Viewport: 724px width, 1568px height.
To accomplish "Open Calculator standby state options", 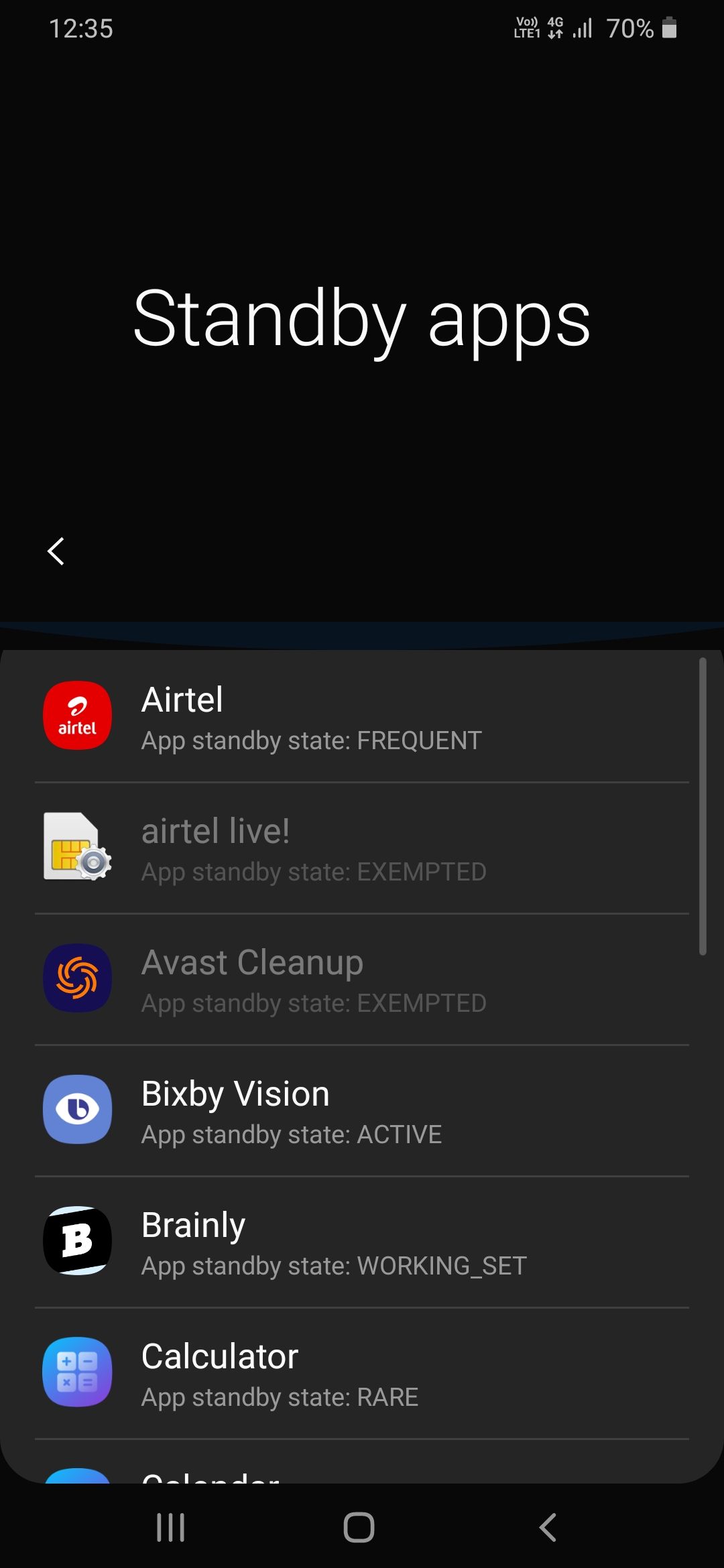I will 362,1374.
